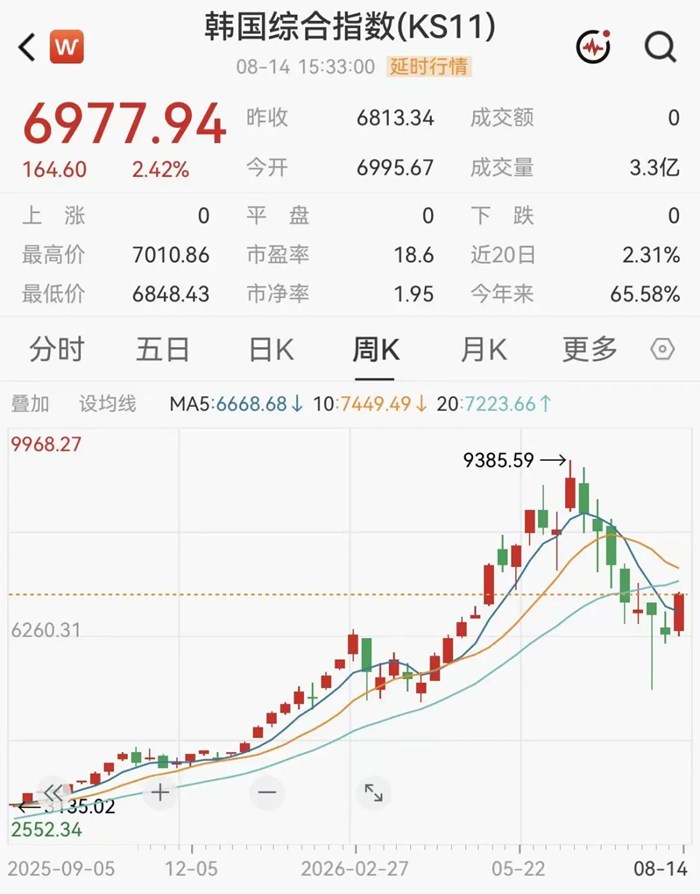Move chart earlier with double-left arrows
This screenshot has height=894, width=700.
tap(54, 793)
